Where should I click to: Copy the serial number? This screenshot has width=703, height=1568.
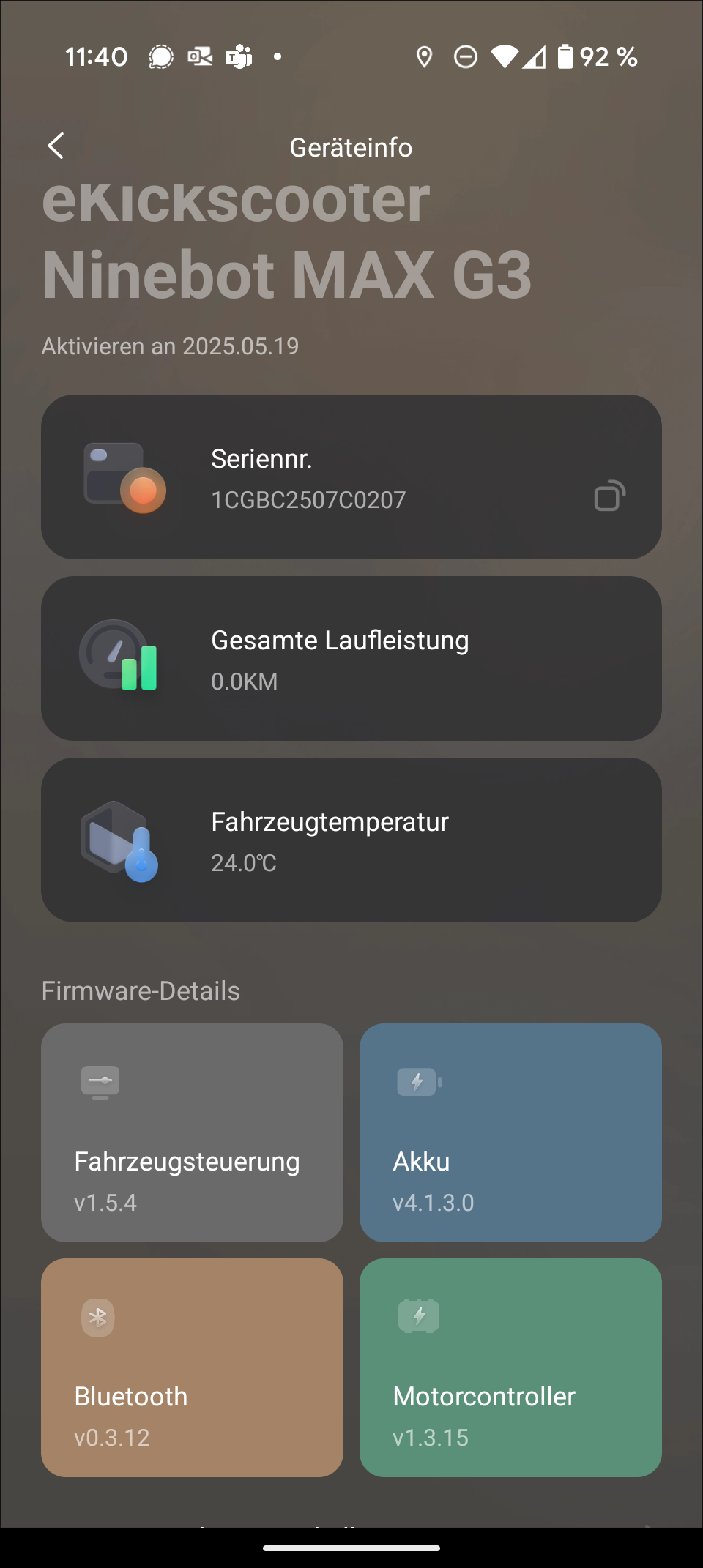tap(609, 496)
